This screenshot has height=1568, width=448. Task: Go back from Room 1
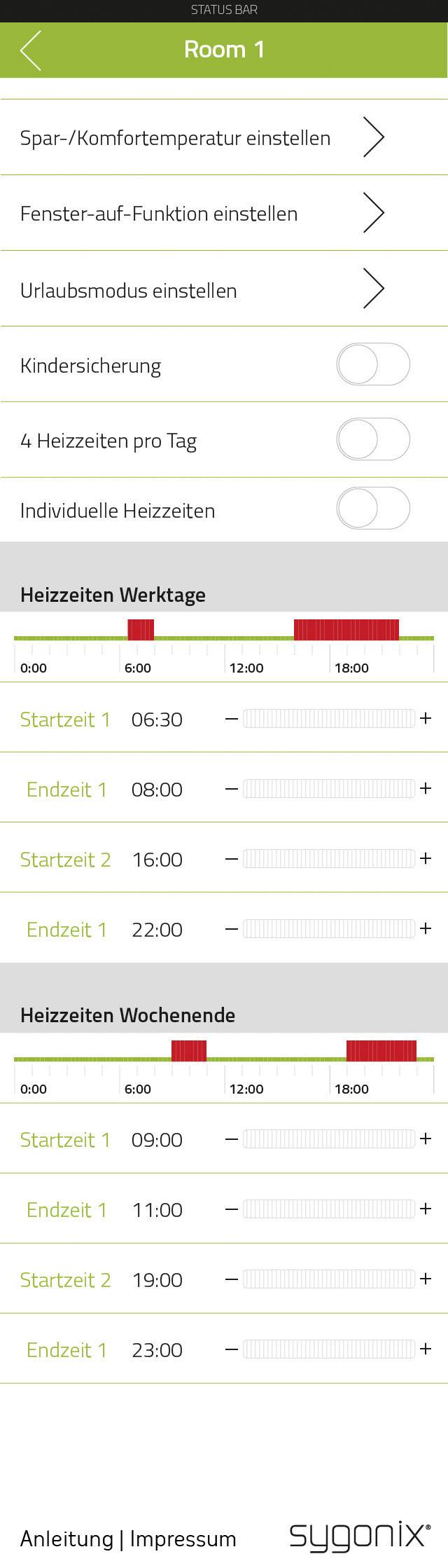(31, 50)
